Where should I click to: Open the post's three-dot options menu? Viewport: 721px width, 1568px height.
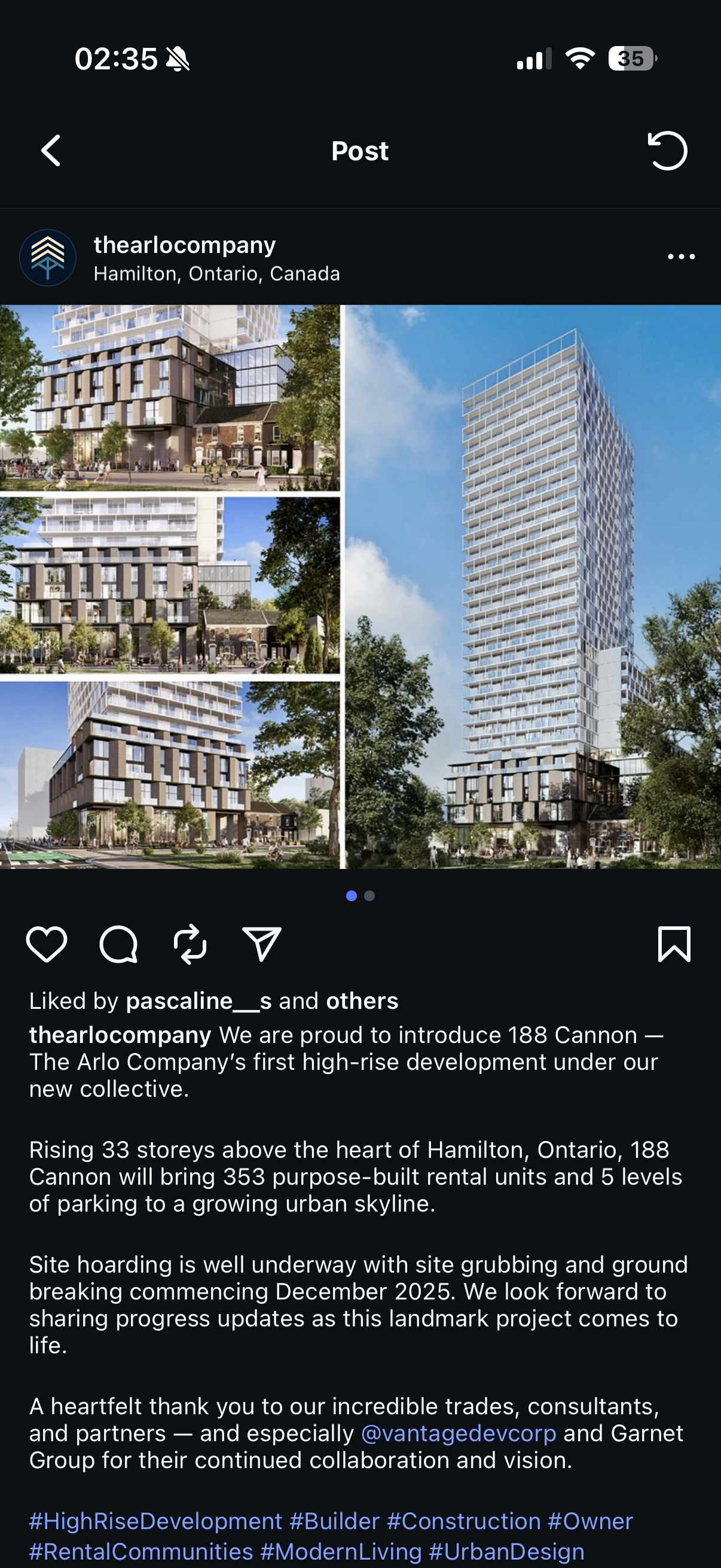coord(681,257)
